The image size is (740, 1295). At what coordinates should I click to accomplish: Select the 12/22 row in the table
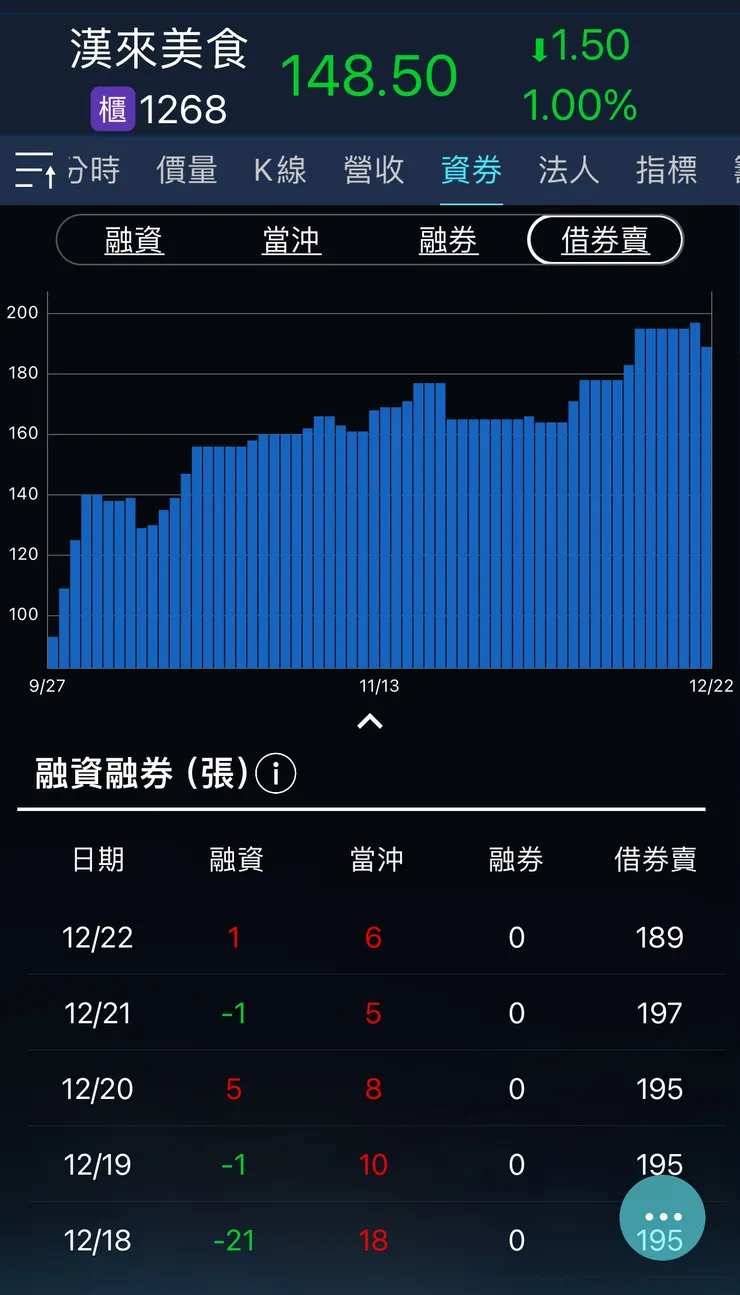pos(370,937)
